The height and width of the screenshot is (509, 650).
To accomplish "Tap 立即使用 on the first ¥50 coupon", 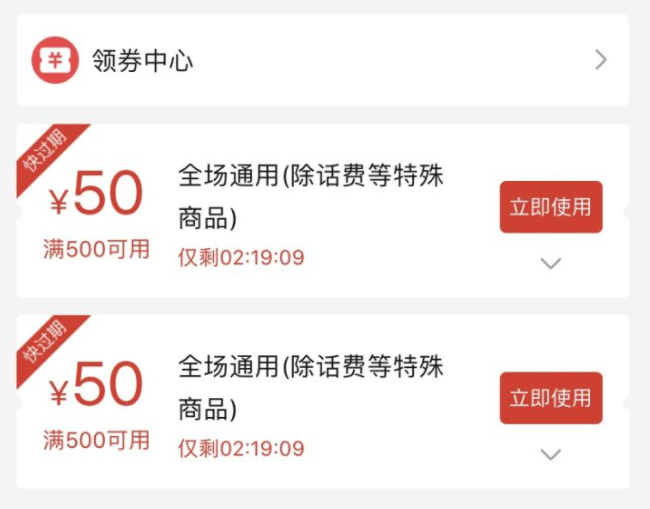I will tap(550, 207).
